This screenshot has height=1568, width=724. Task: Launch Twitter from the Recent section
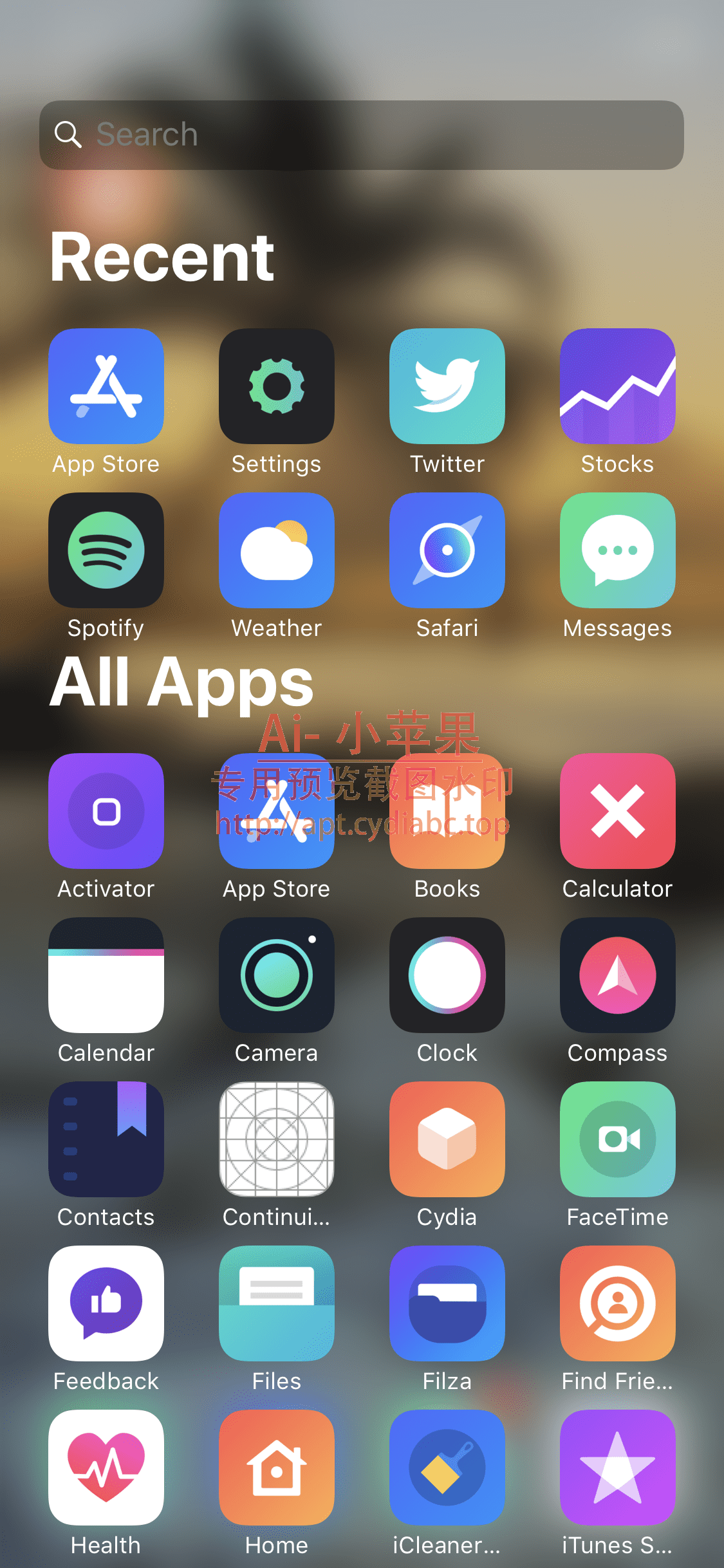coord(447,386)
